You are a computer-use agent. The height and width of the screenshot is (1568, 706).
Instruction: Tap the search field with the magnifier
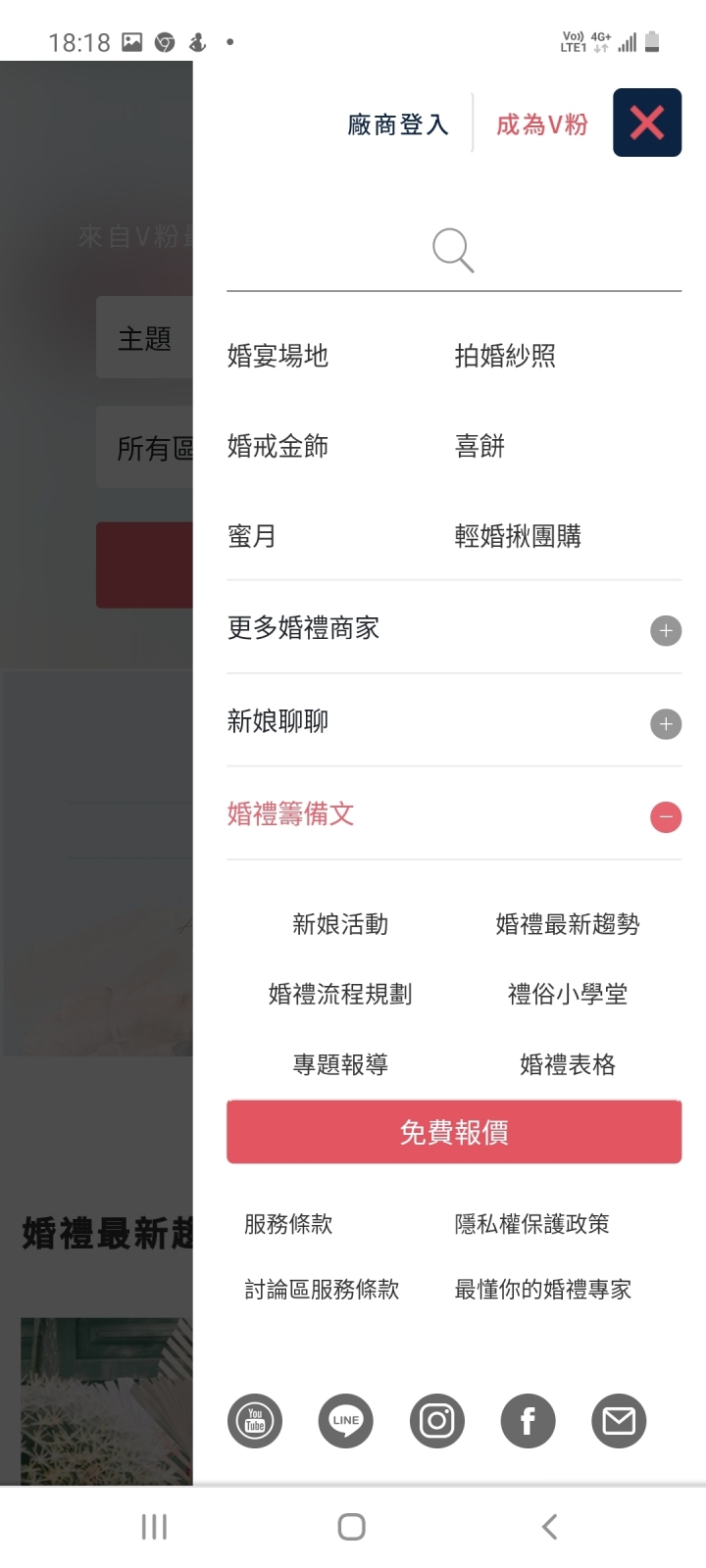(x=453, y=251)
